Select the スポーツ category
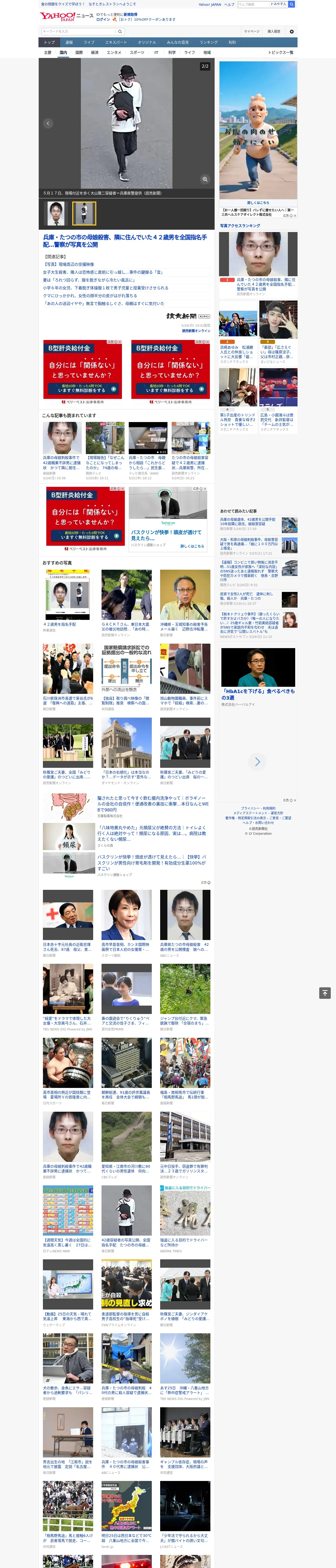 click(x=137, y=52)
